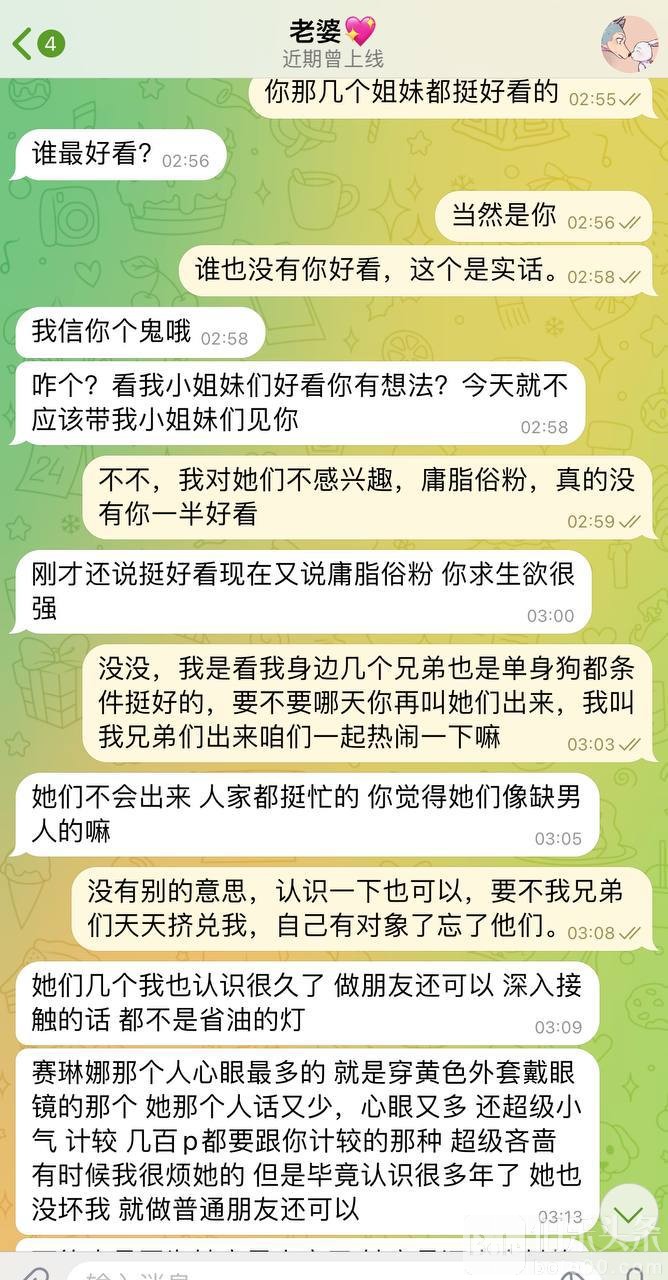Open chat info from the 老婆 header
The width and height of the screenshot is (668, 1280).
pyautogui.click(x=332, y=41)
